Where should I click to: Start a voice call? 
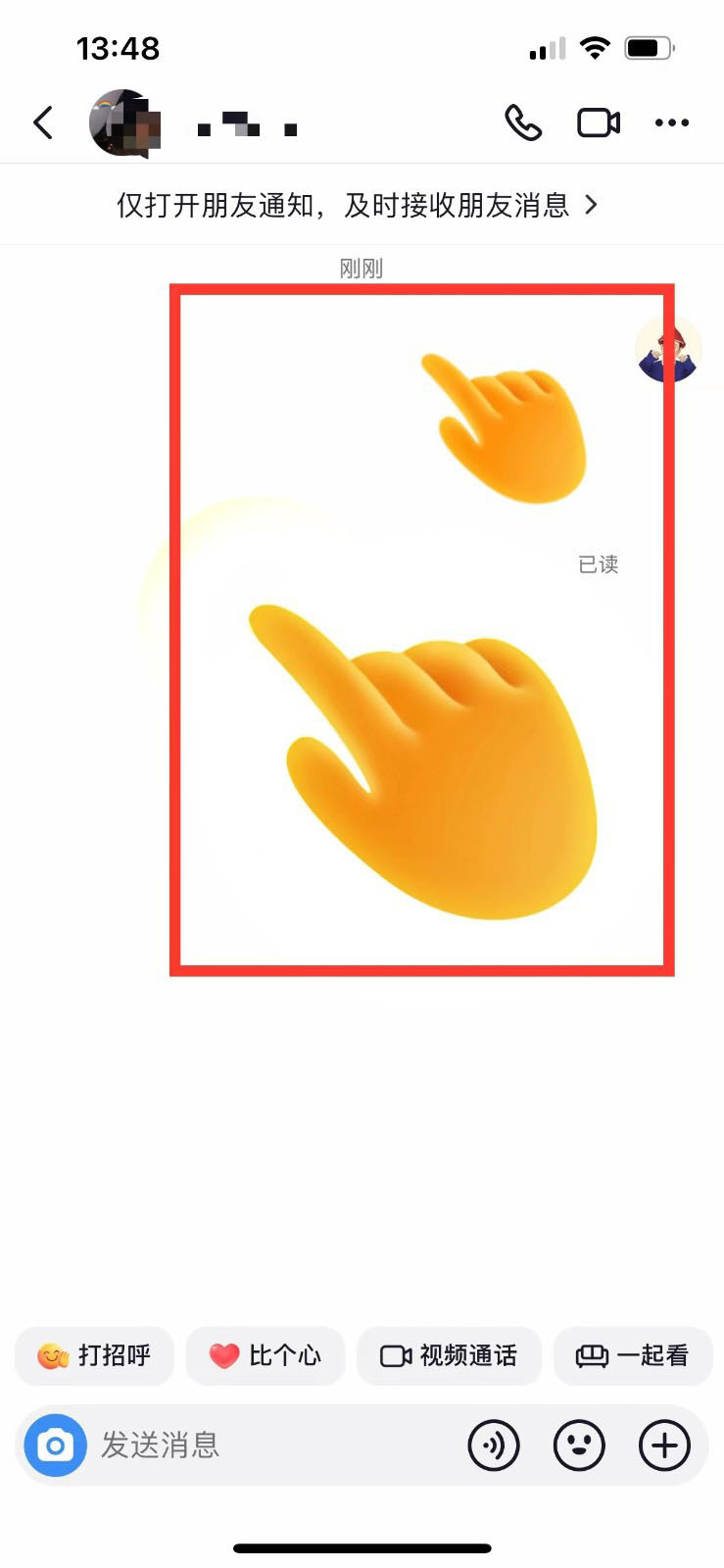(x=523, y=123)
